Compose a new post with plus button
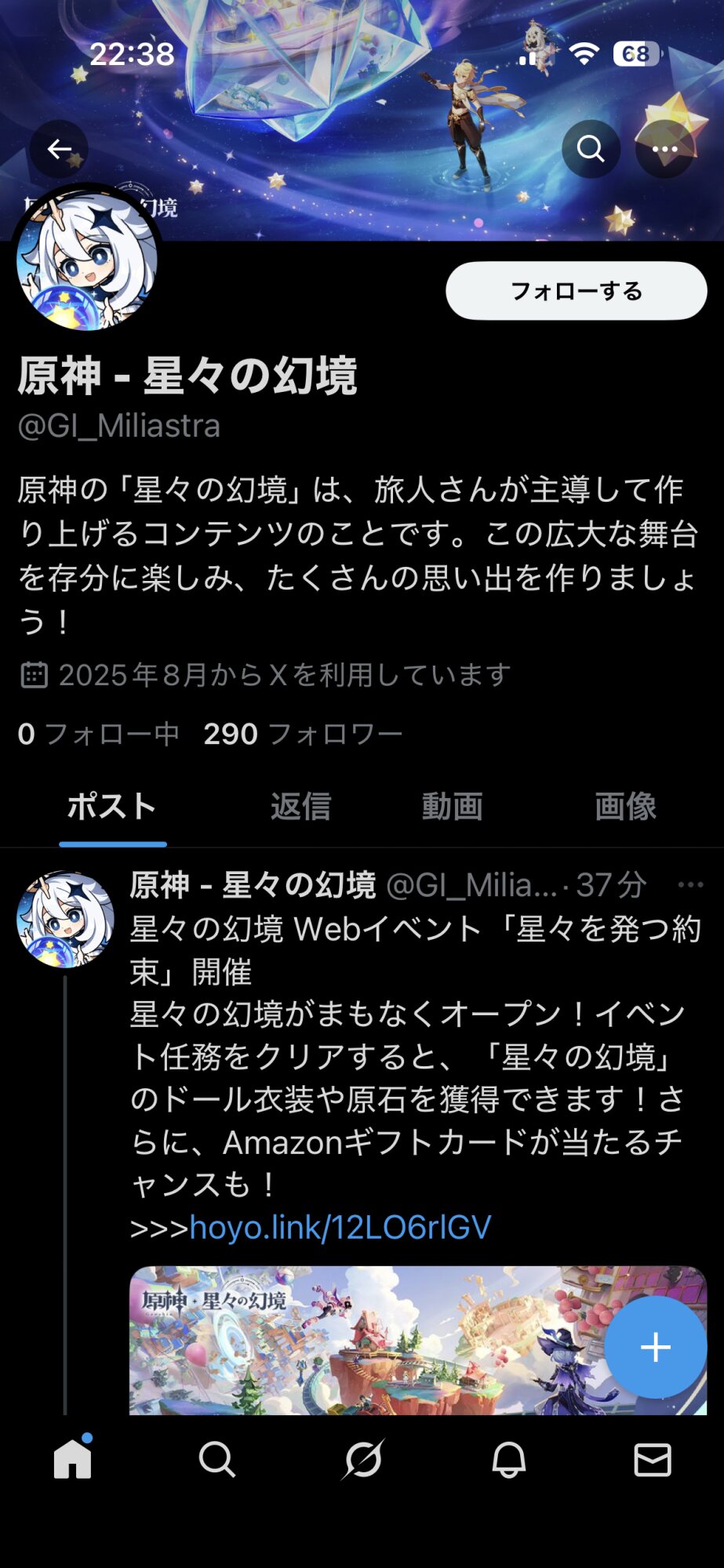Viewport: 724px width, 1568px height. (656, 1347)
